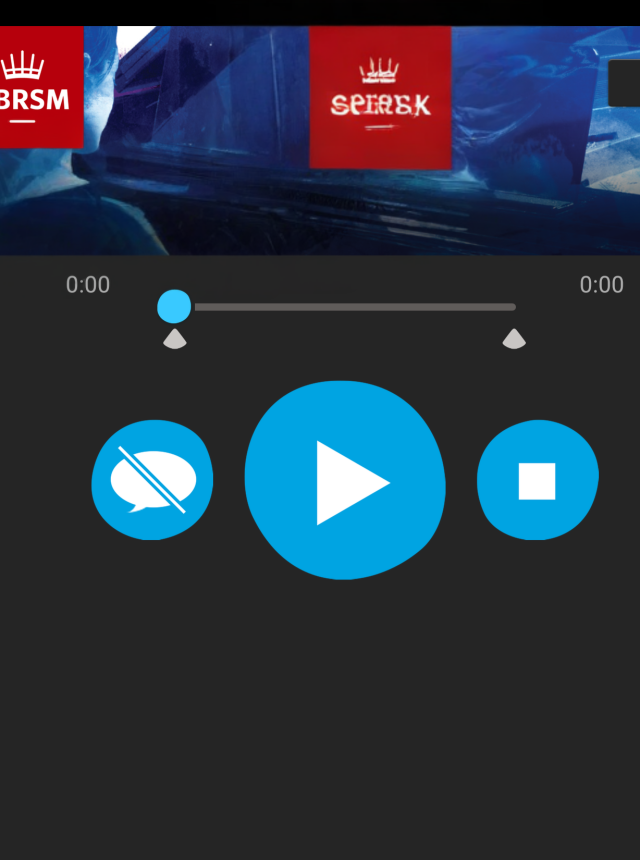Viewport: 640px width, 860px height.
Task: Select the loop start marker
Action: [x=175, y=340]
